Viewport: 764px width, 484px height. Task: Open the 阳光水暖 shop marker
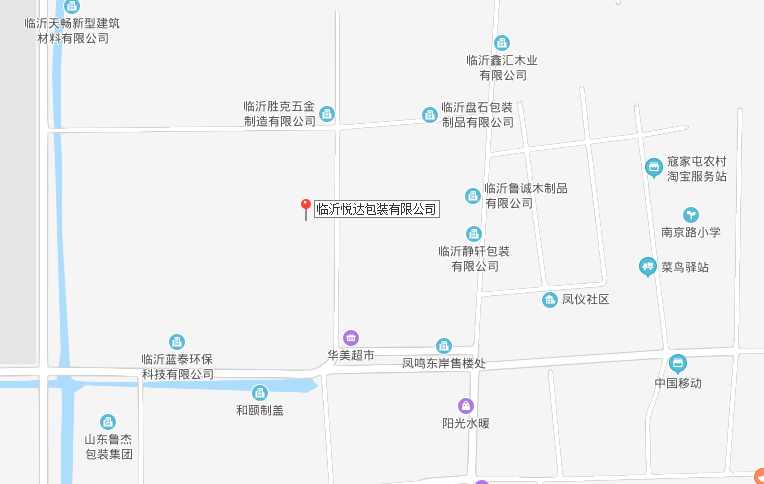tap(465, 405)
